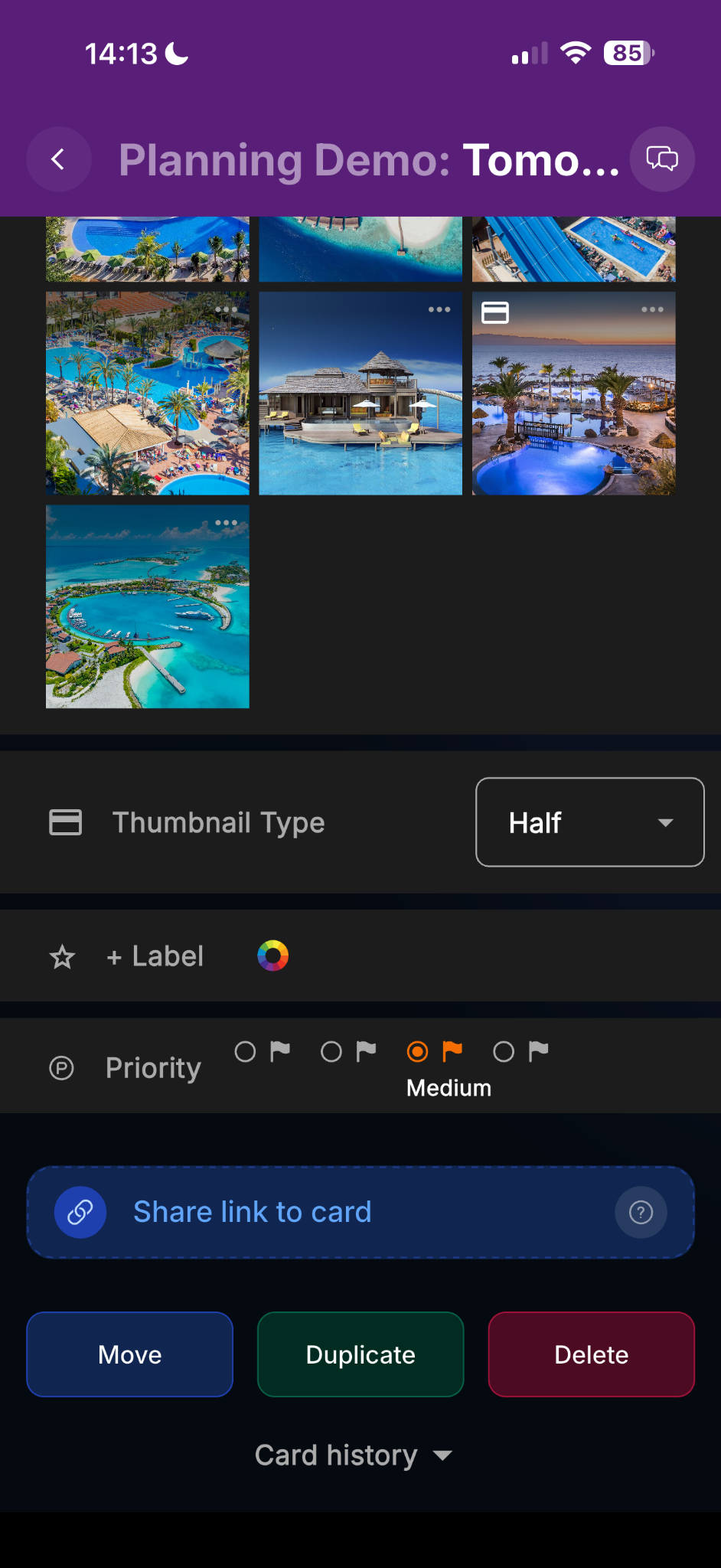Tap the Move button
The width and height of the screenshot is (721, 1568).
[130, 1354]
